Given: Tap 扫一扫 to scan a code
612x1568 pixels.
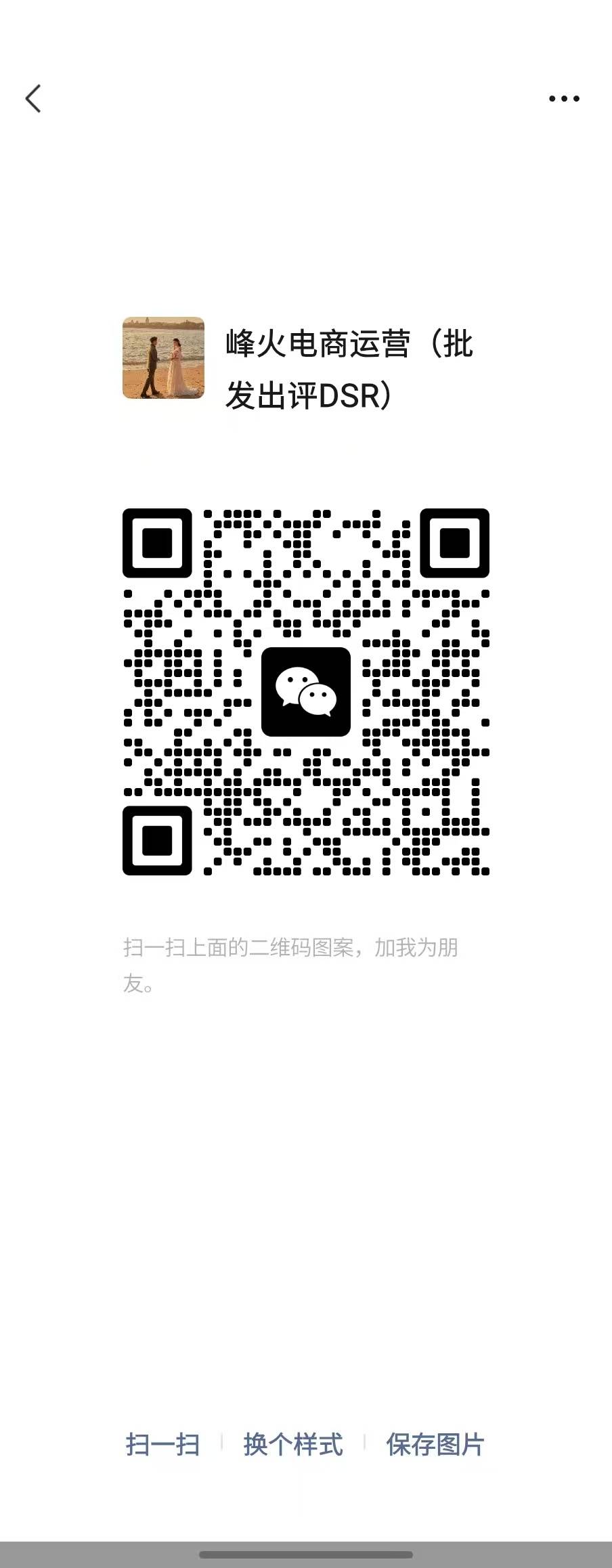Looking at the screenshot, I should coord(162,1444).
